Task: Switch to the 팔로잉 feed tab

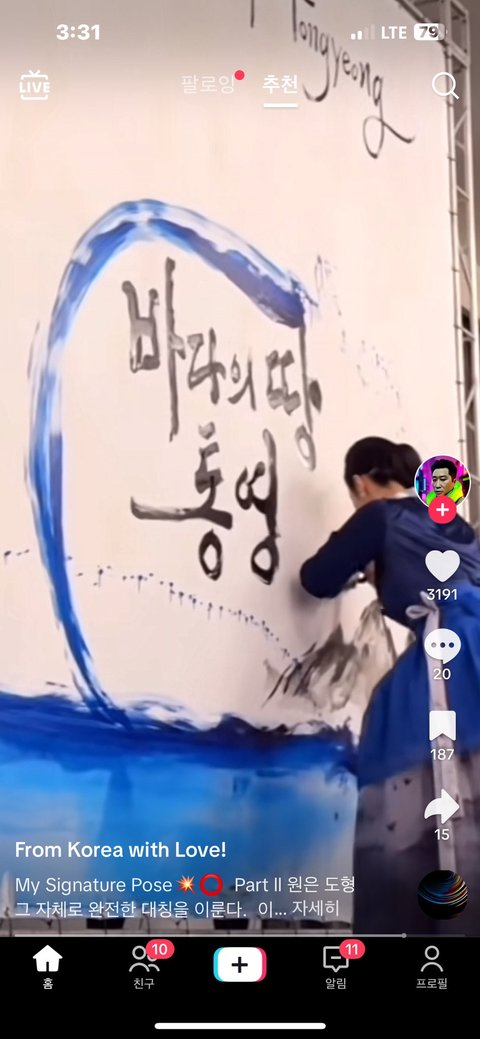Action: [208, 84]
